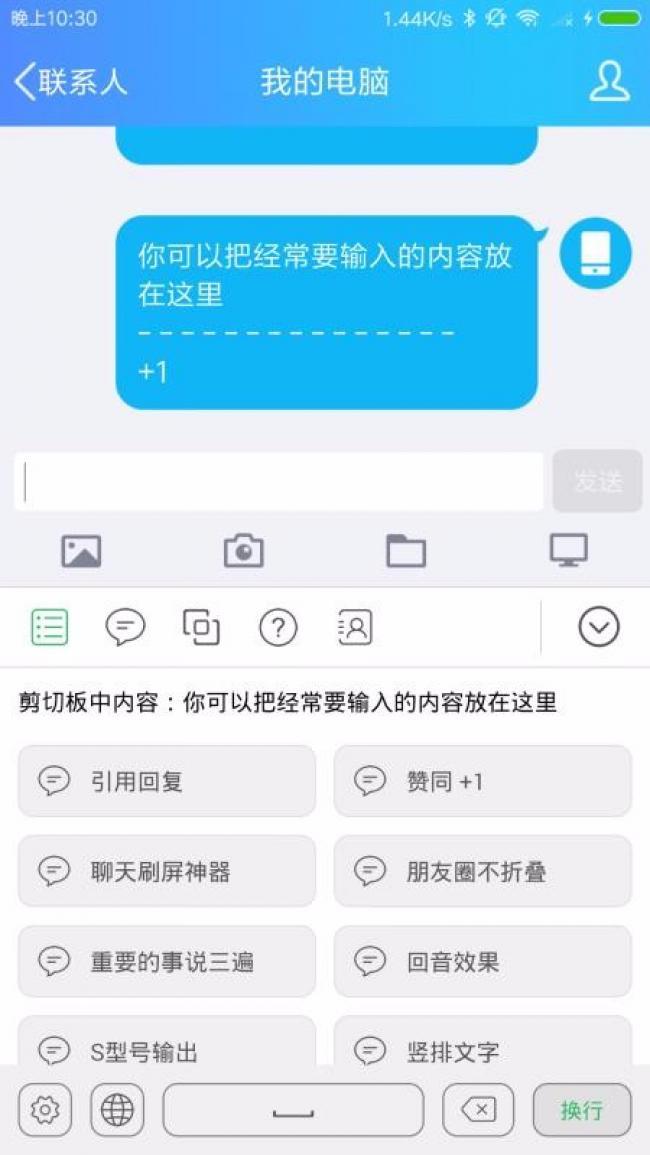
Task: Open the contacts card tab
Action: pos(355,627)
